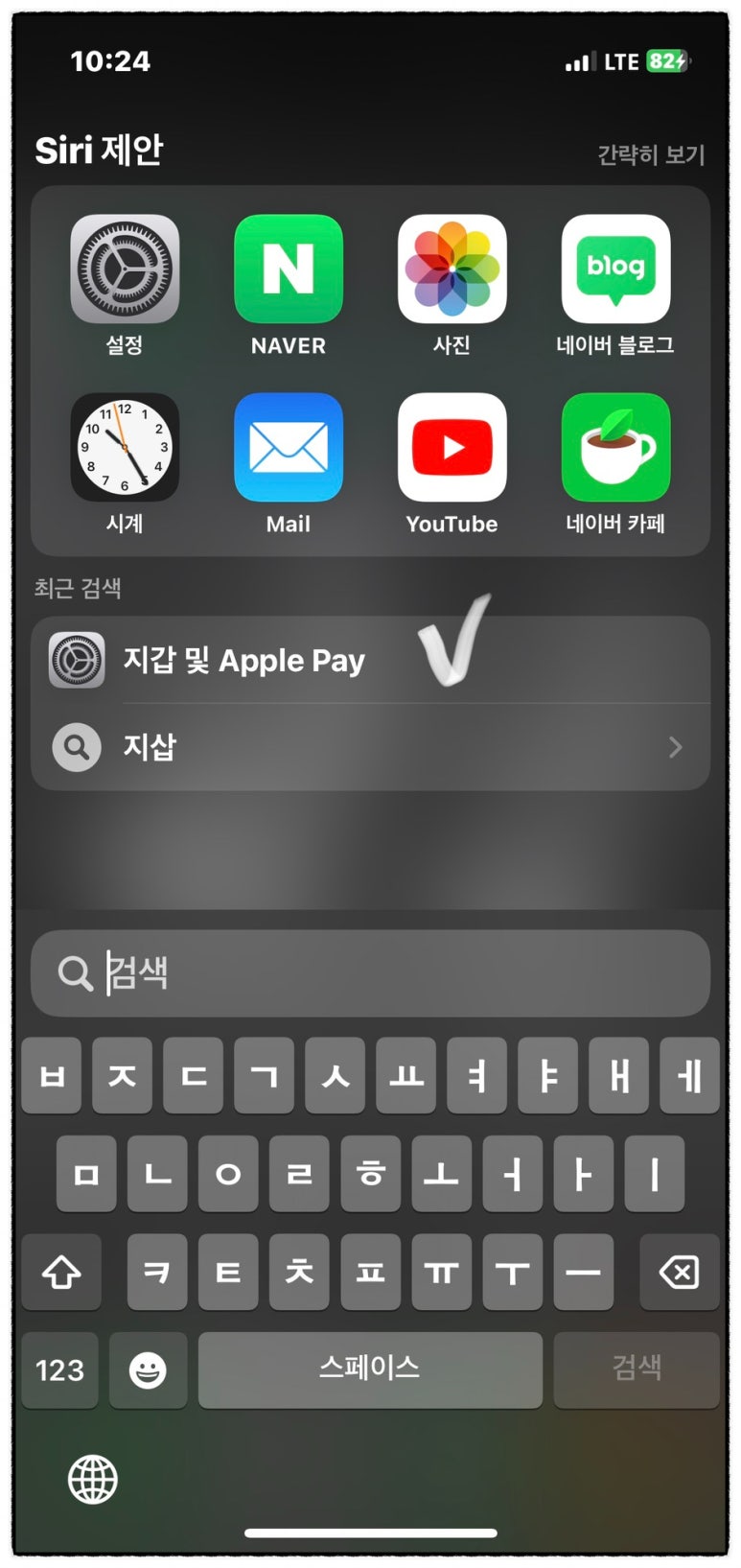Viewport: 741px width, 1568px height.
Task: Open 네이버 카페 app
Action: coord(615,448)
